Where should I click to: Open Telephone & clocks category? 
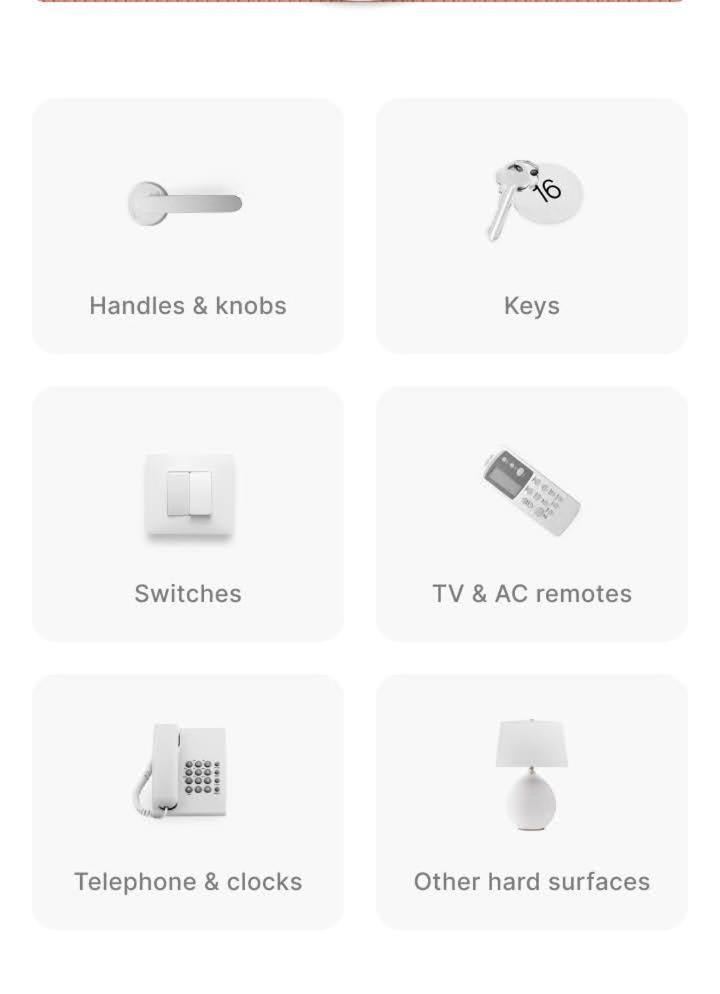(188, 802)
